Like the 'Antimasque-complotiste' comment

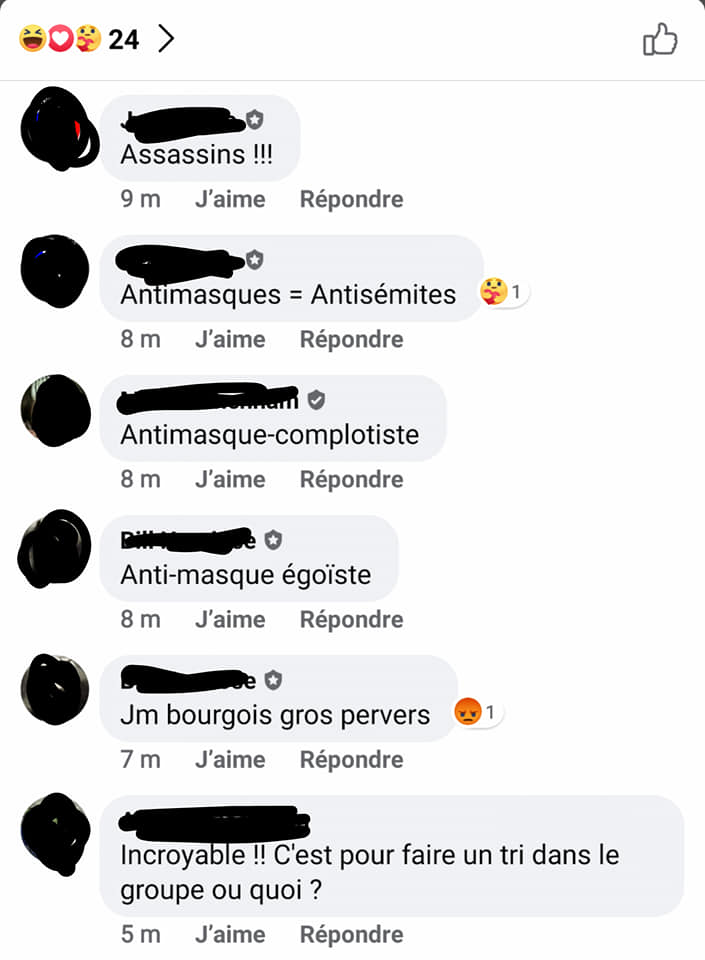click(230, 479)
